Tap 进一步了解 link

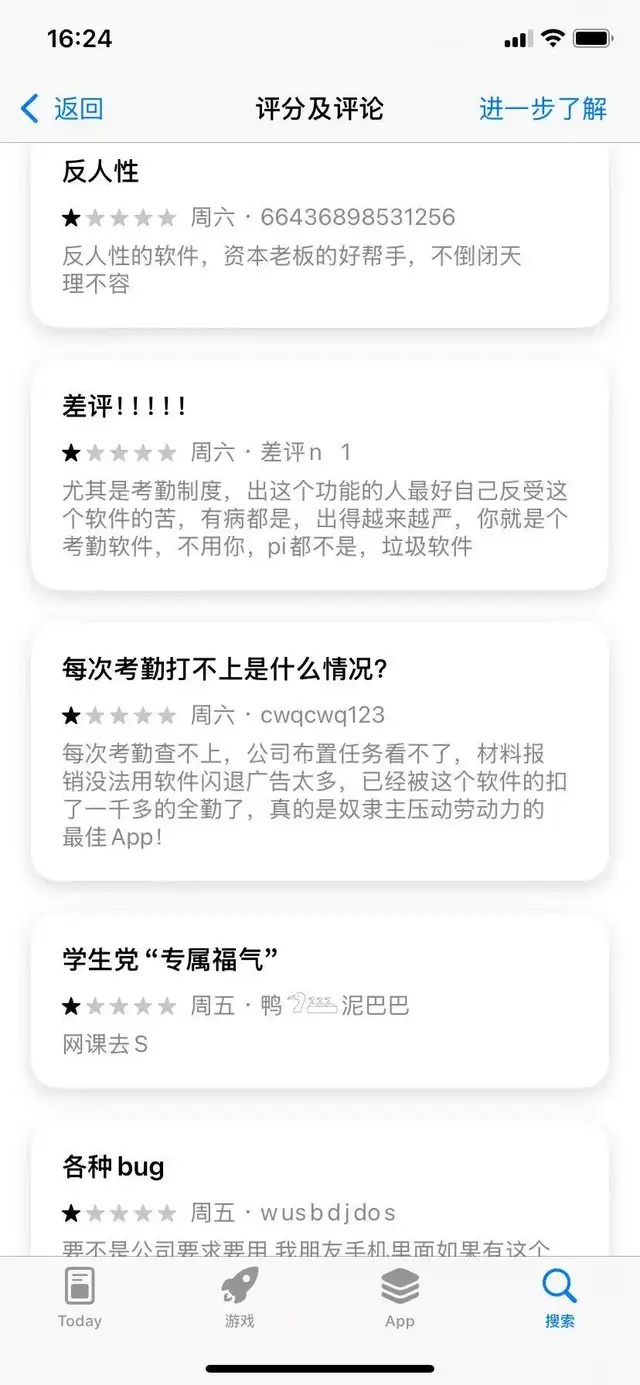(543, 108)
